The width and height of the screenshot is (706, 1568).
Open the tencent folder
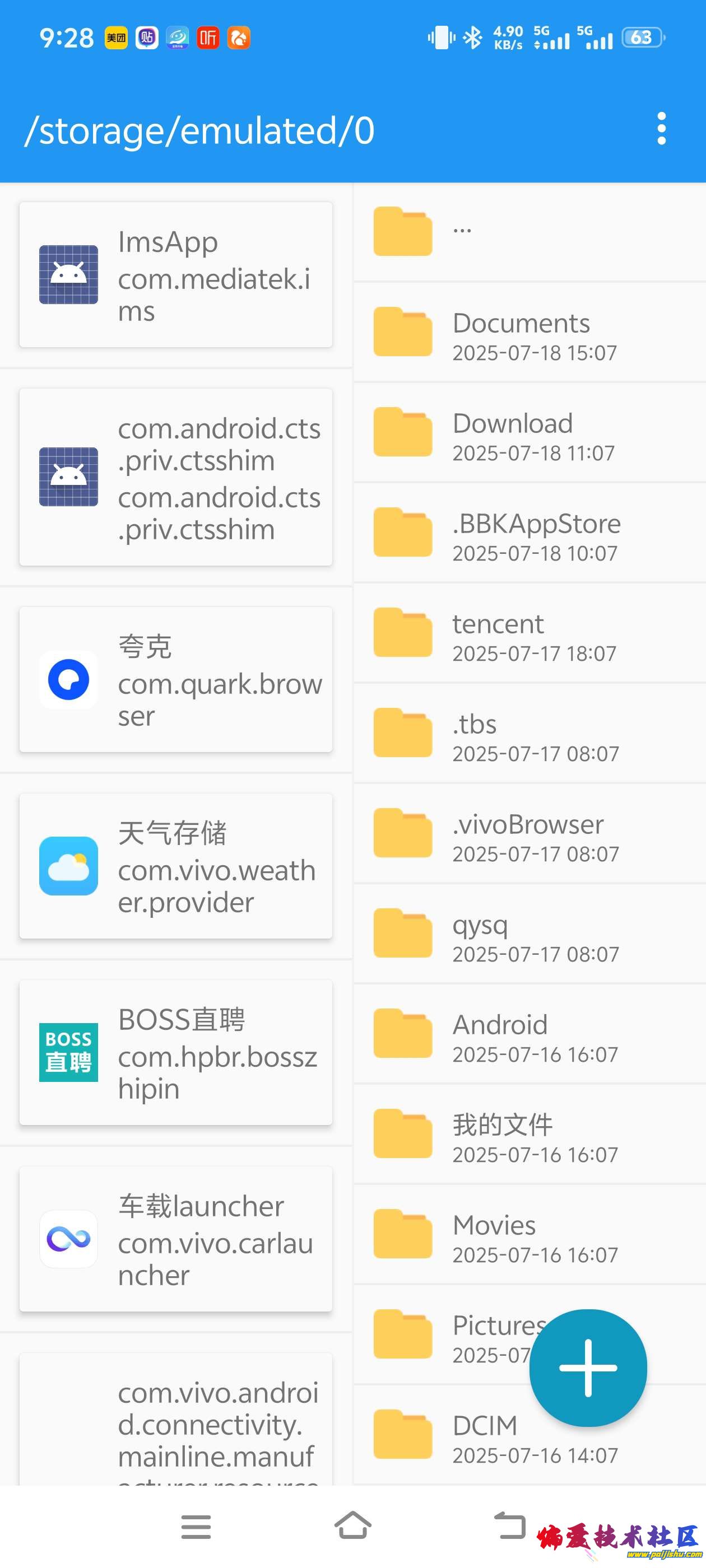[529, 634]
